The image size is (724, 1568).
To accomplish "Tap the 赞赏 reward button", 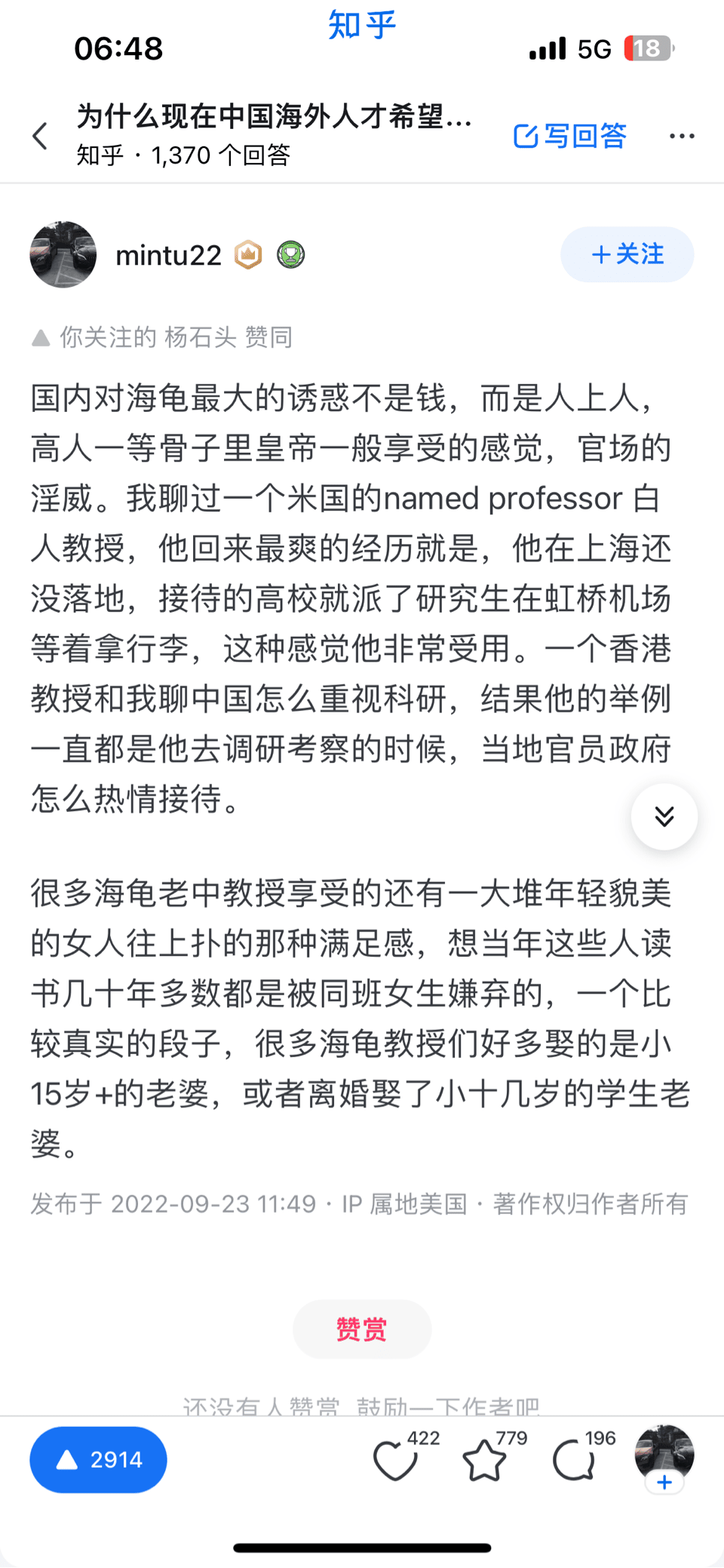I will (x=362, y=1329).
